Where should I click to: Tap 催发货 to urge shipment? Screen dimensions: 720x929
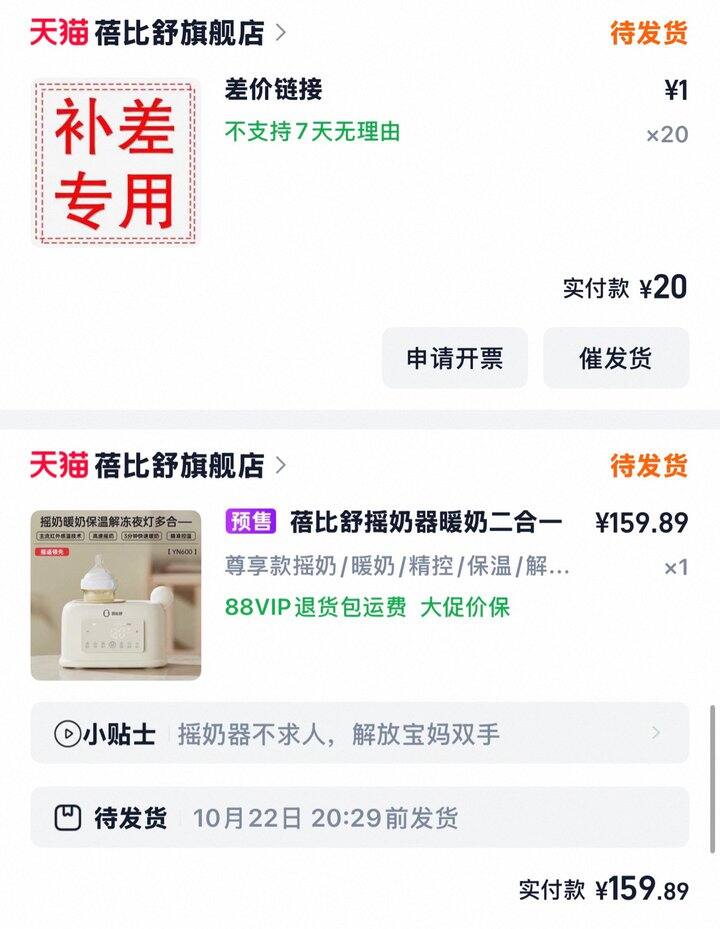tap(615, 358)
